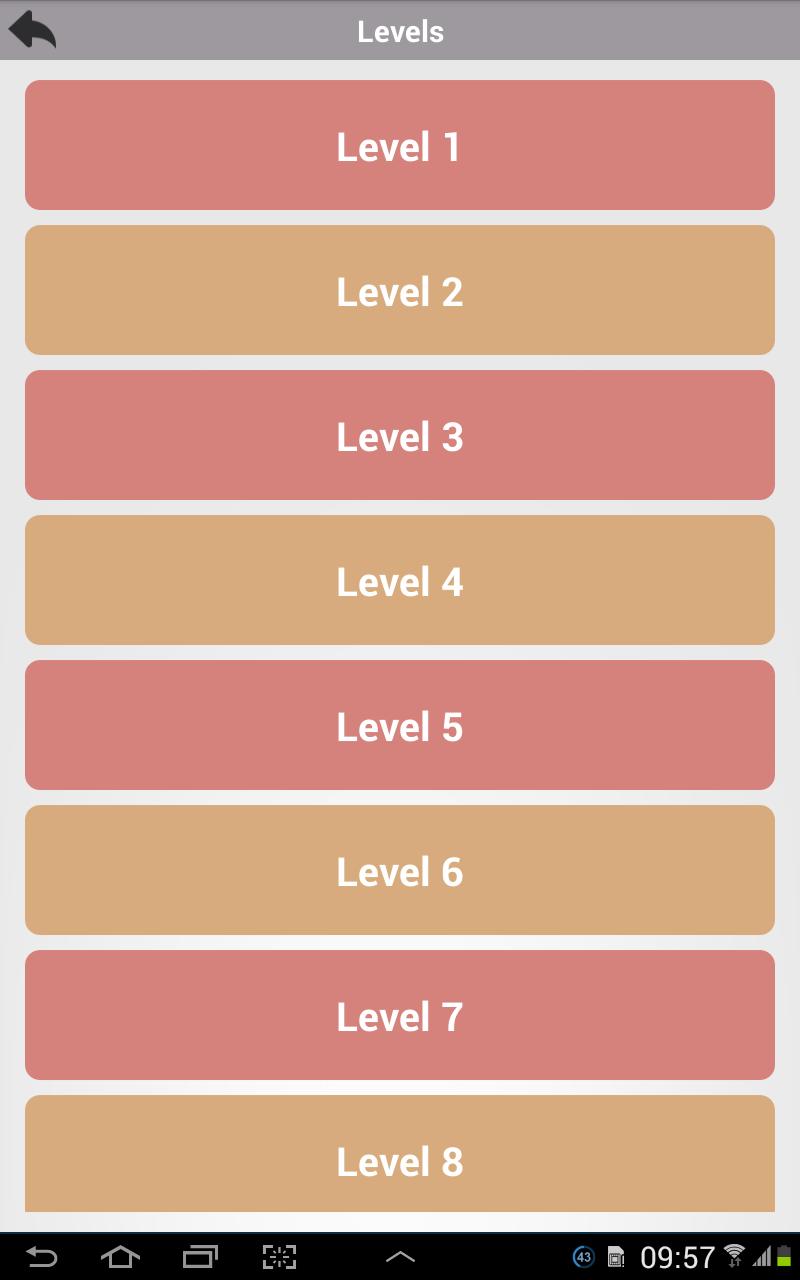This screenshot has height=1280, width=800.
Task: Open recent apps from the navigation bar
Action: click(x=200, y=1256)
